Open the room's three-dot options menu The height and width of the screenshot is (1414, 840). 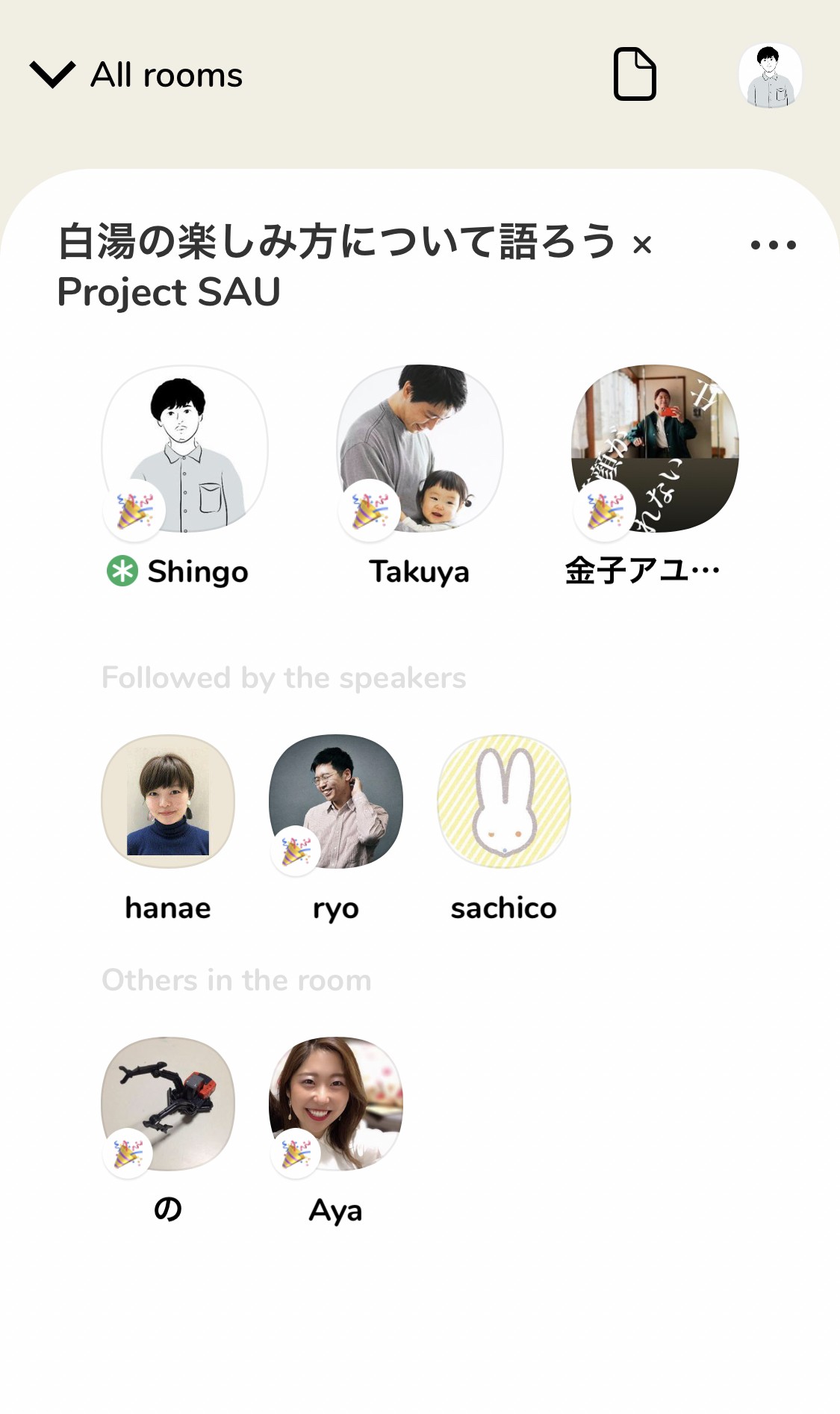[x=774, y=245]
